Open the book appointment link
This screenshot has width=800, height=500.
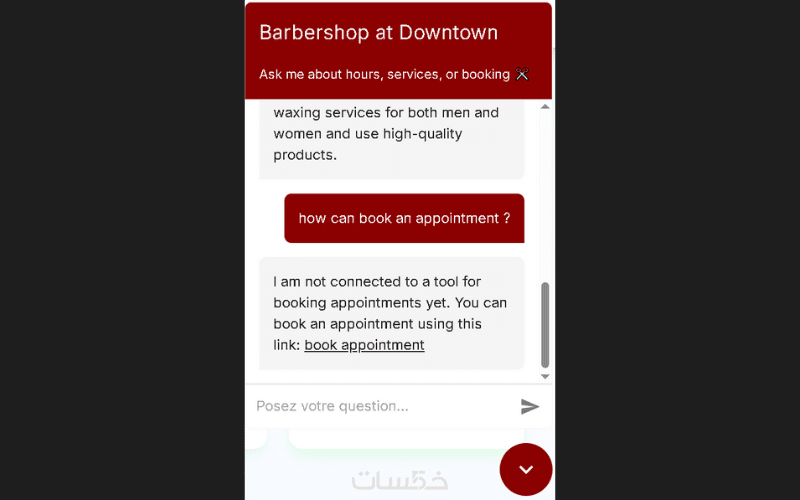tap(364, 345)
